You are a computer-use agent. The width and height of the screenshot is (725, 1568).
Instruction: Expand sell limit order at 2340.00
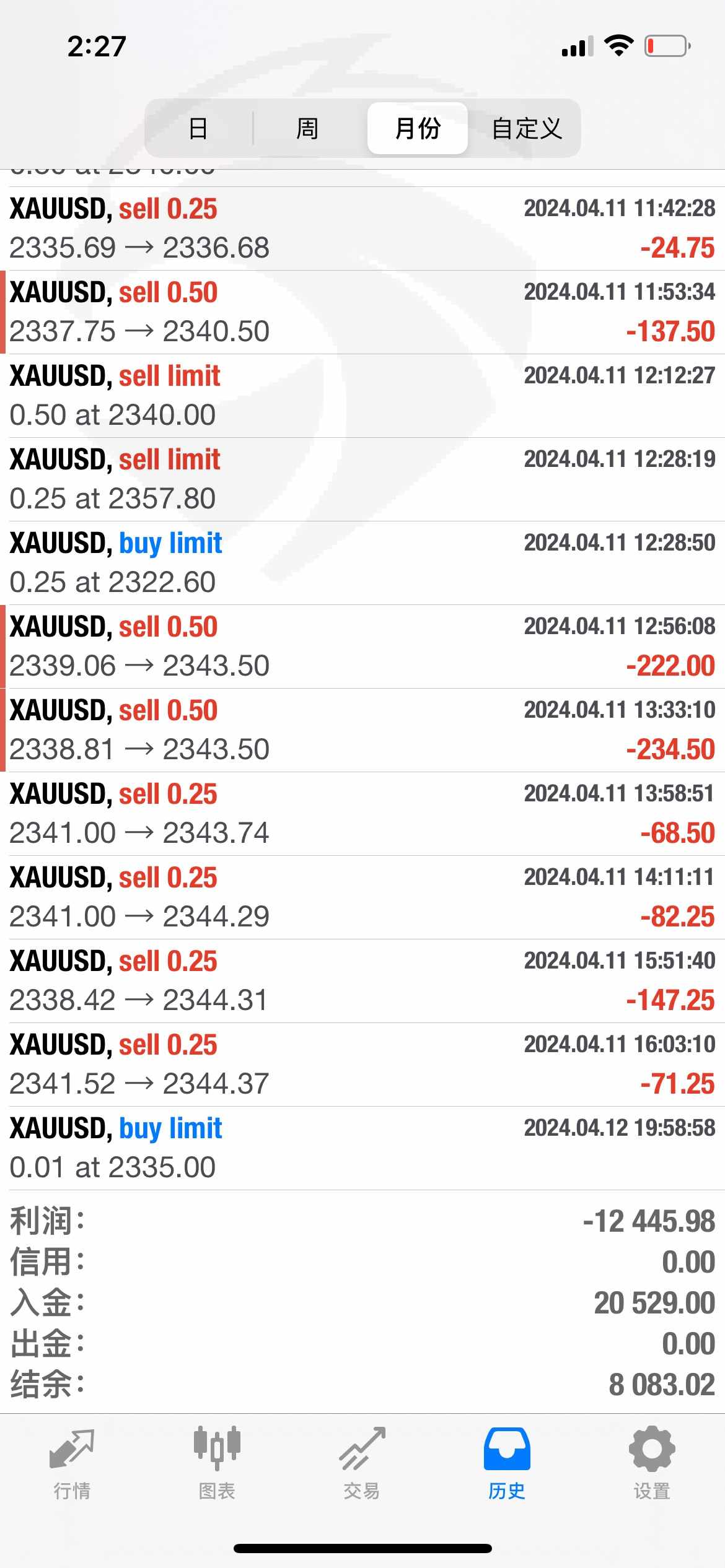coord(362,396)
